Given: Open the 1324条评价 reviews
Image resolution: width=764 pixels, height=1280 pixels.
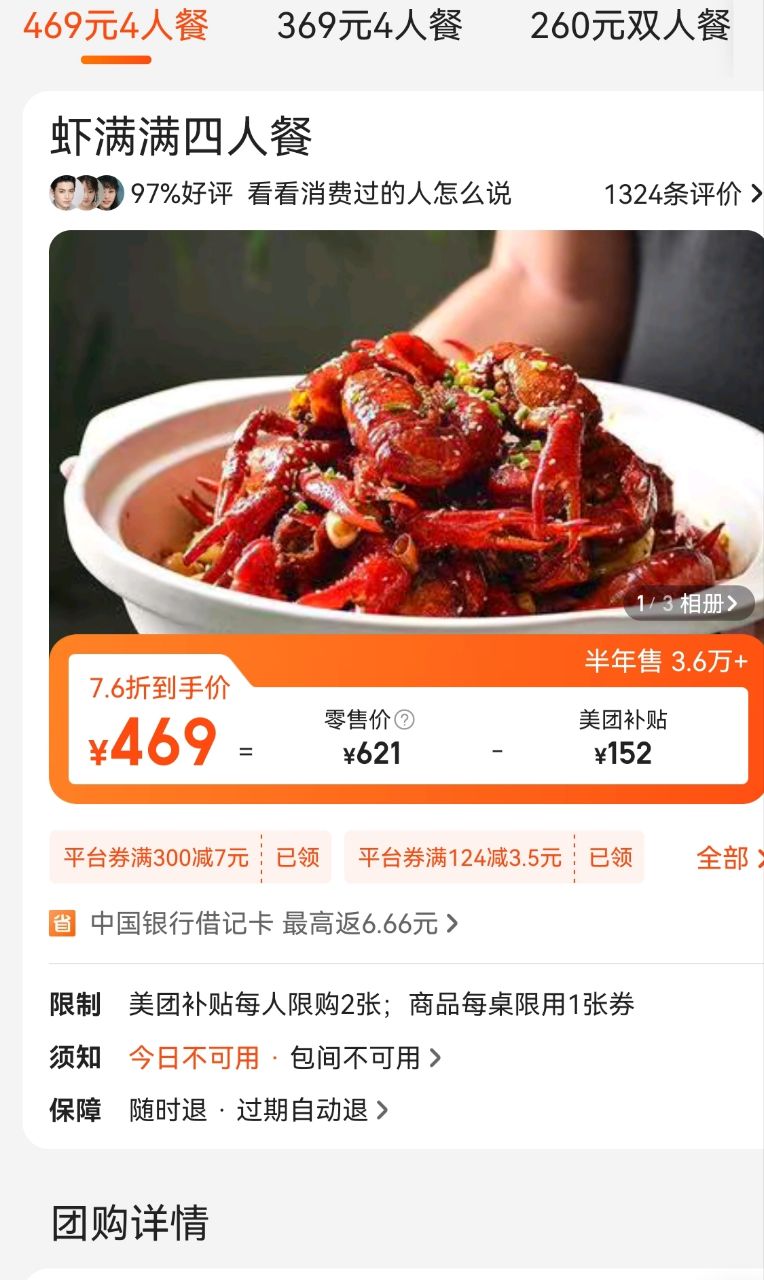Looking at the screenshot, I should 682,193.
